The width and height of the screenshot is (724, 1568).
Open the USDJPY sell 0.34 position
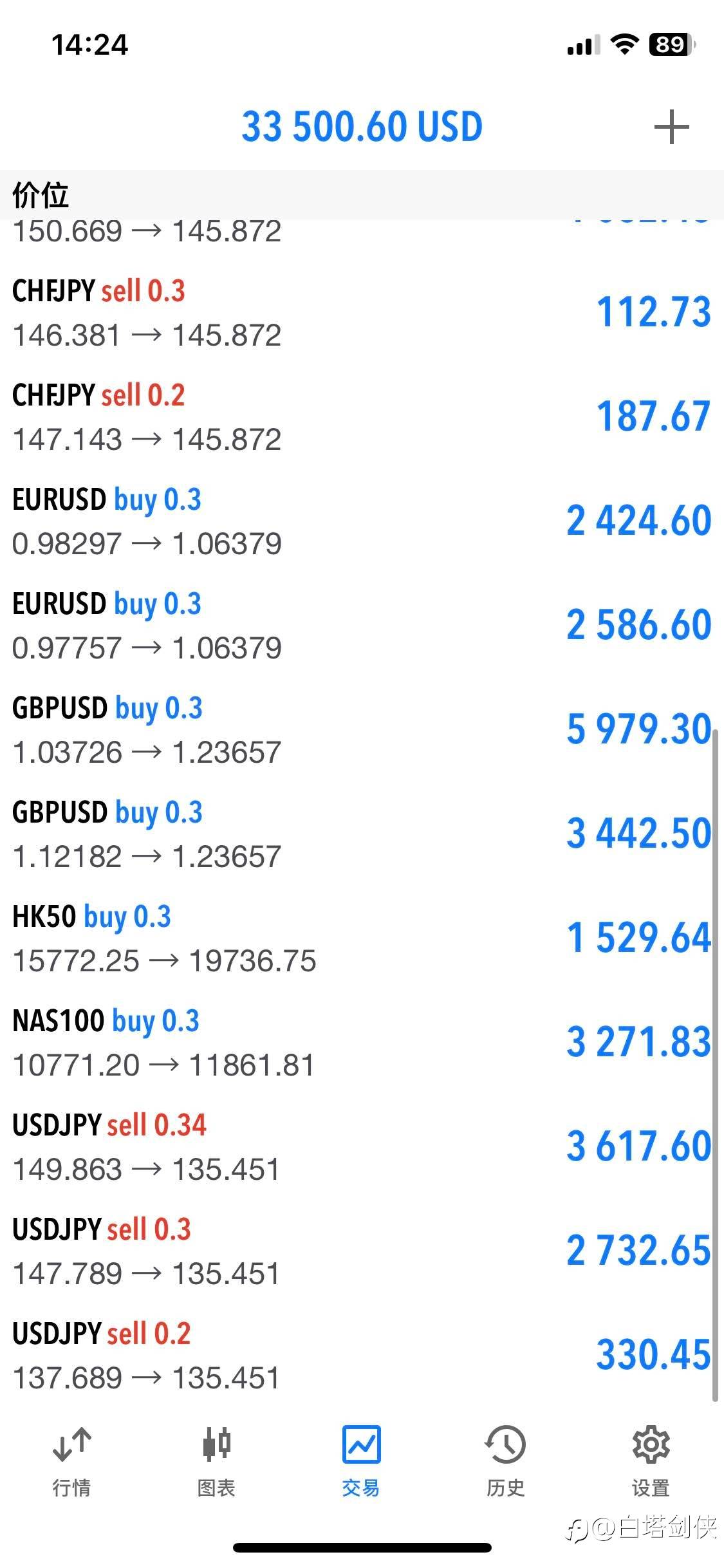click(x=362, y=1147)
